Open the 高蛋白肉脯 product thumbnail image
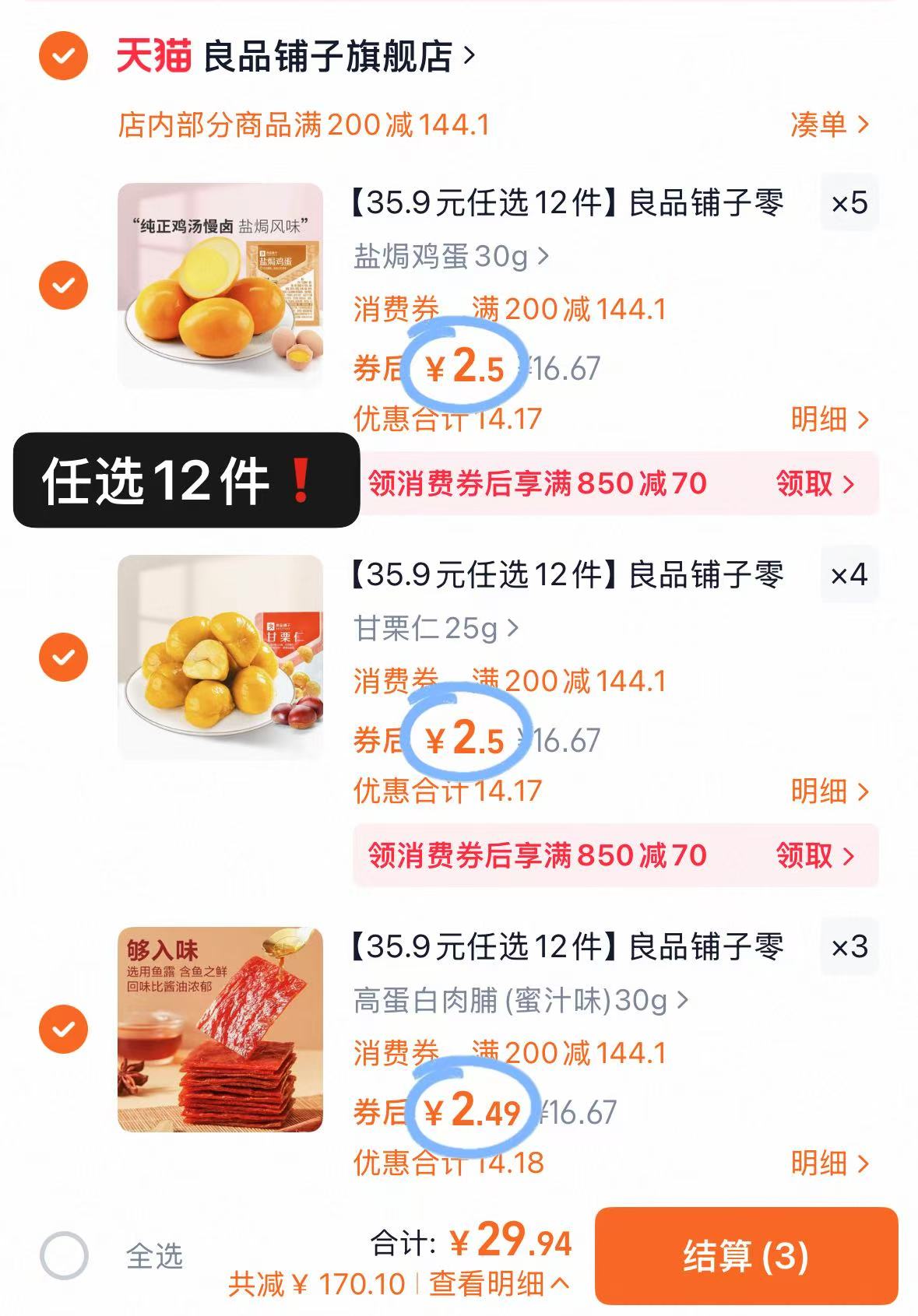This screenshot has height=1316, width=918. (220, 1026)
